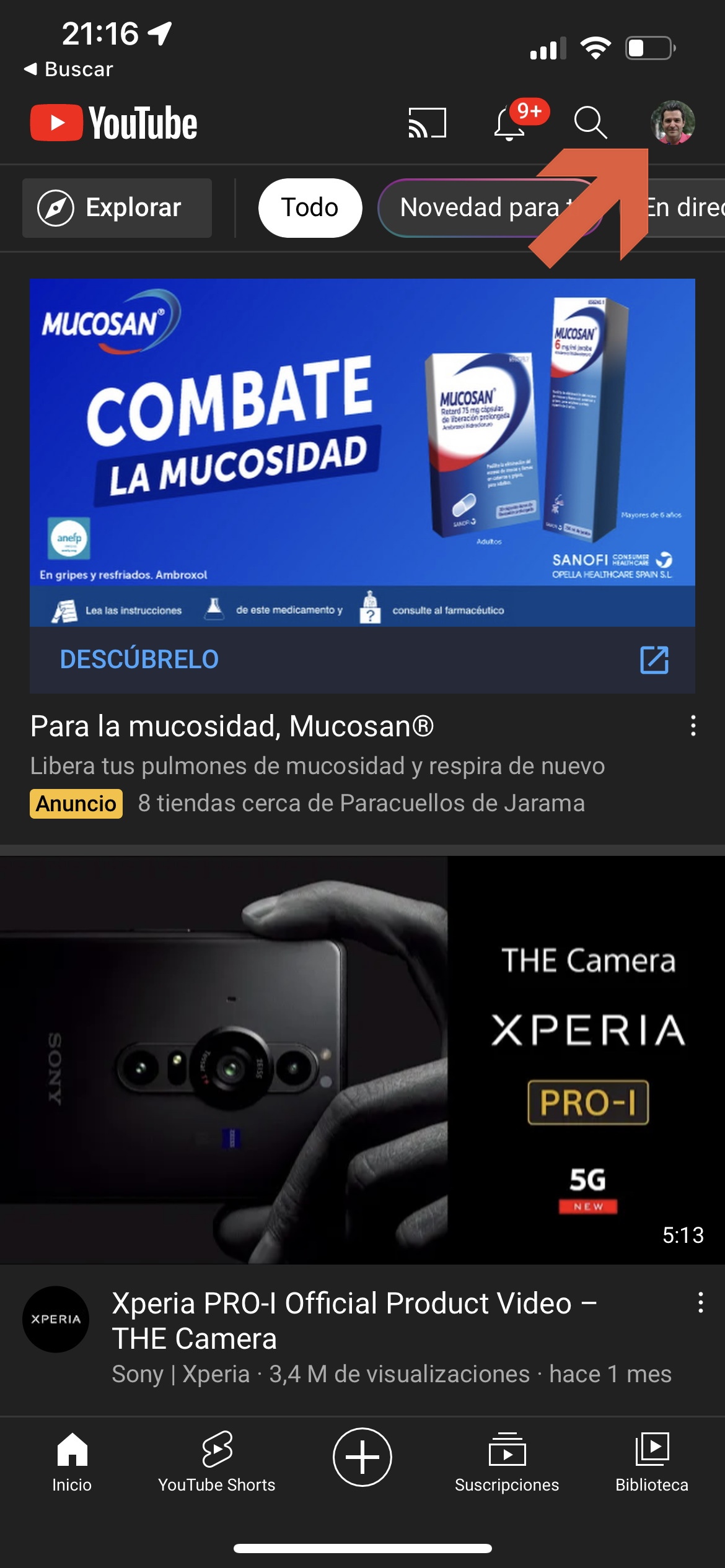The width and height of the screenshot is (725, 1568).
Task: Open the account profile picture
Action: [672, 122]
